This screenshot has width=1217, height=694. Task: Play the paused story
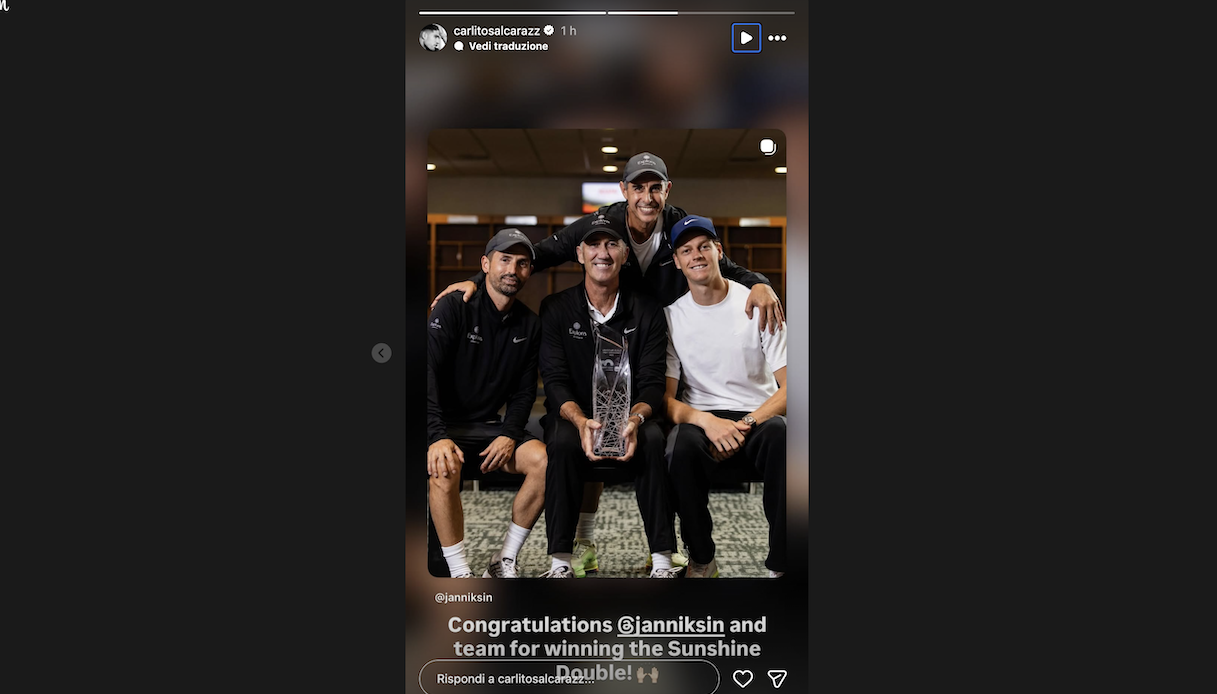(x=746, y=38)
